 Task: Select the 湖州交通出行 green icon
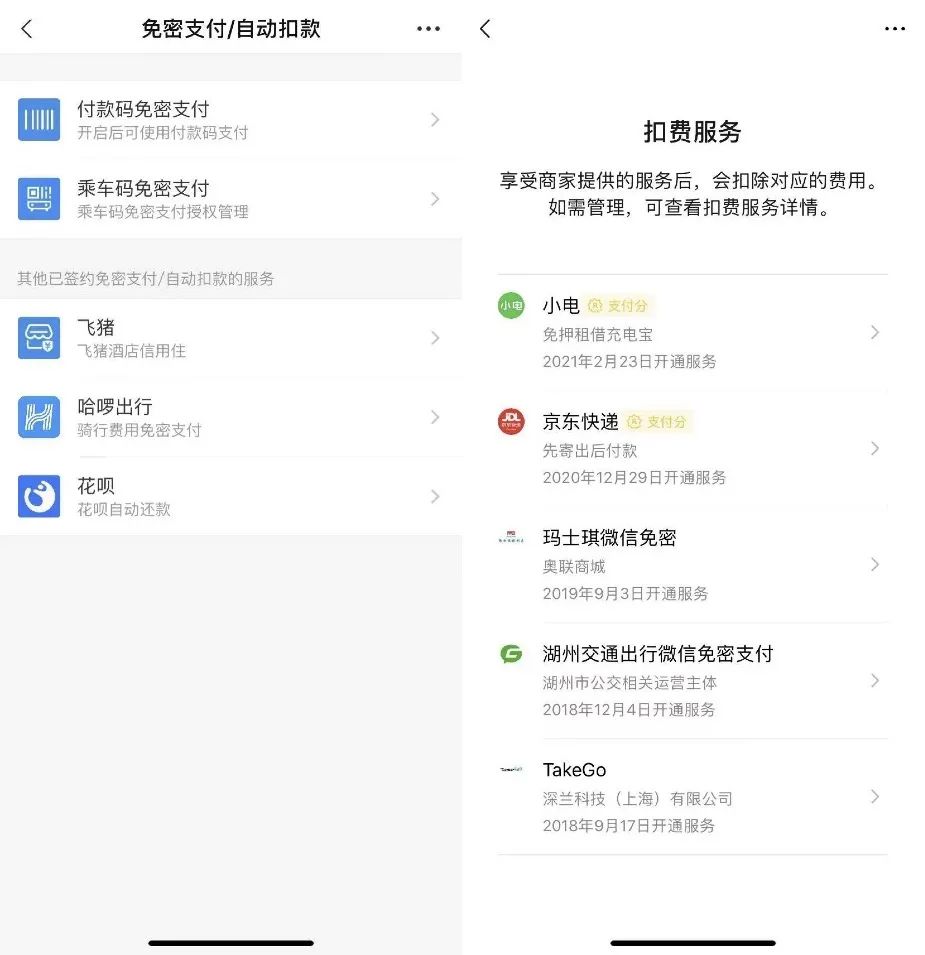pyautogui.click(x=511, y=654)
